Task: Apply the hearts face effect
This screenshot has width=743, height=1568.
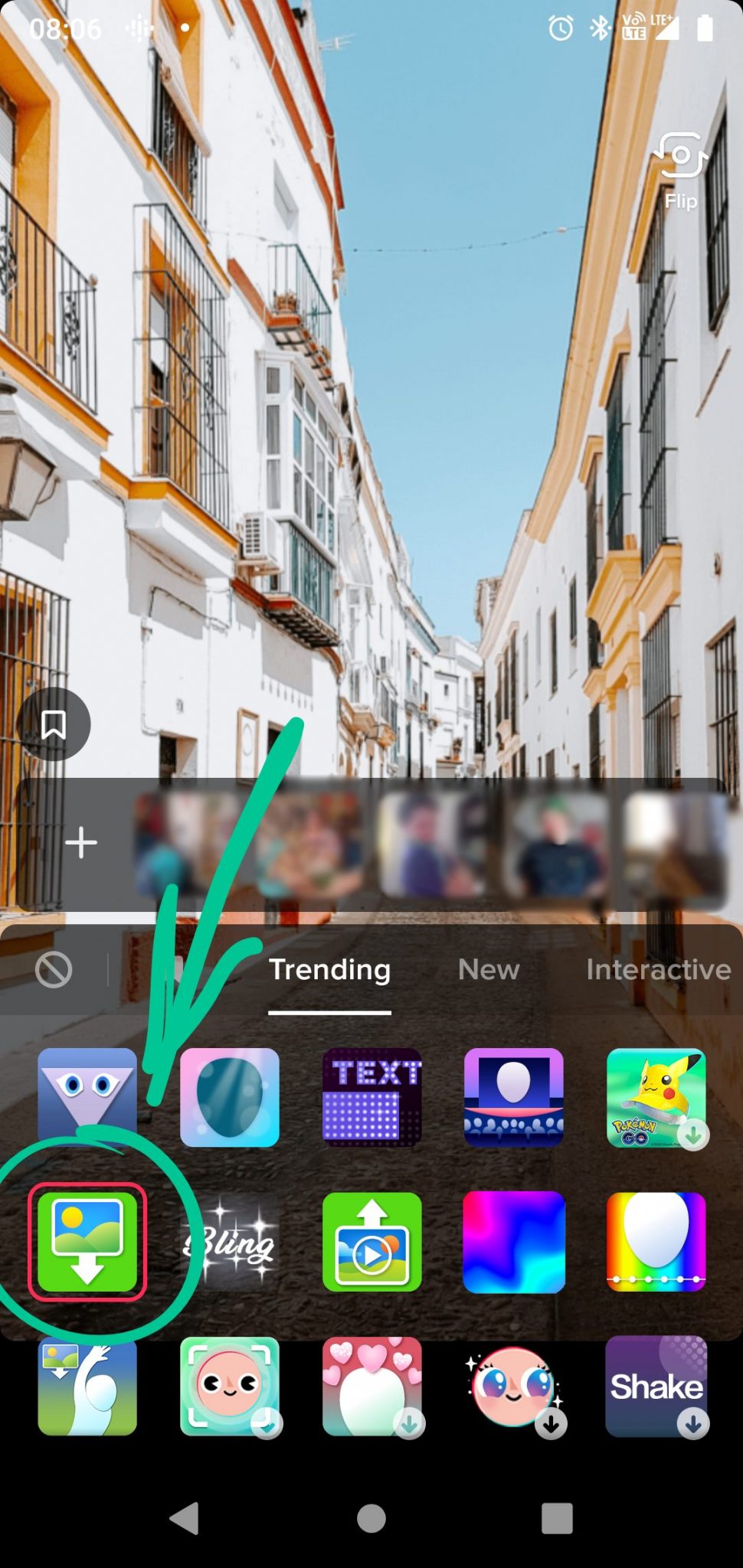Action: point(372,1387)
